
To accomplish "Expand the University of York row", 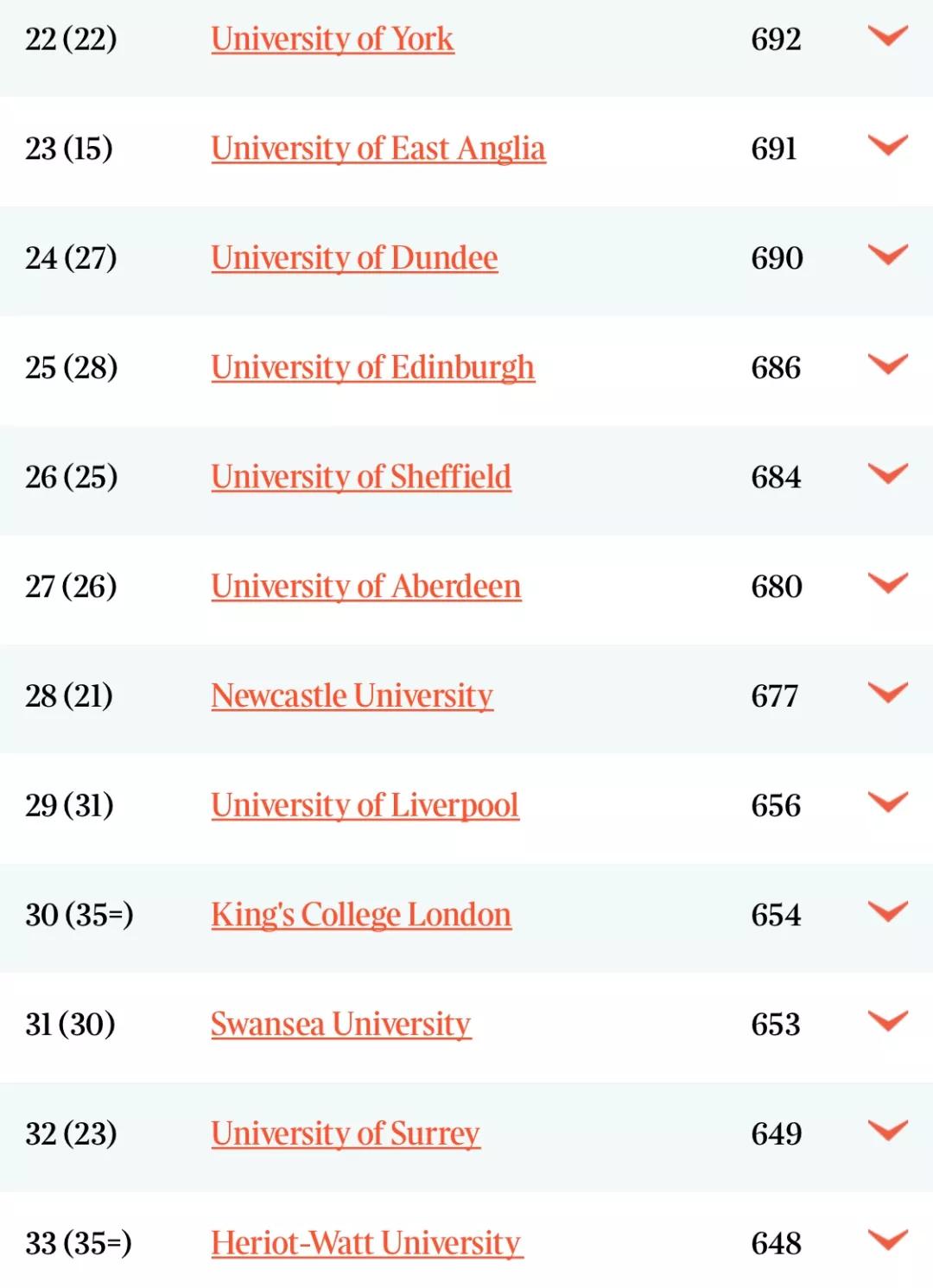I will coord(887,36).
